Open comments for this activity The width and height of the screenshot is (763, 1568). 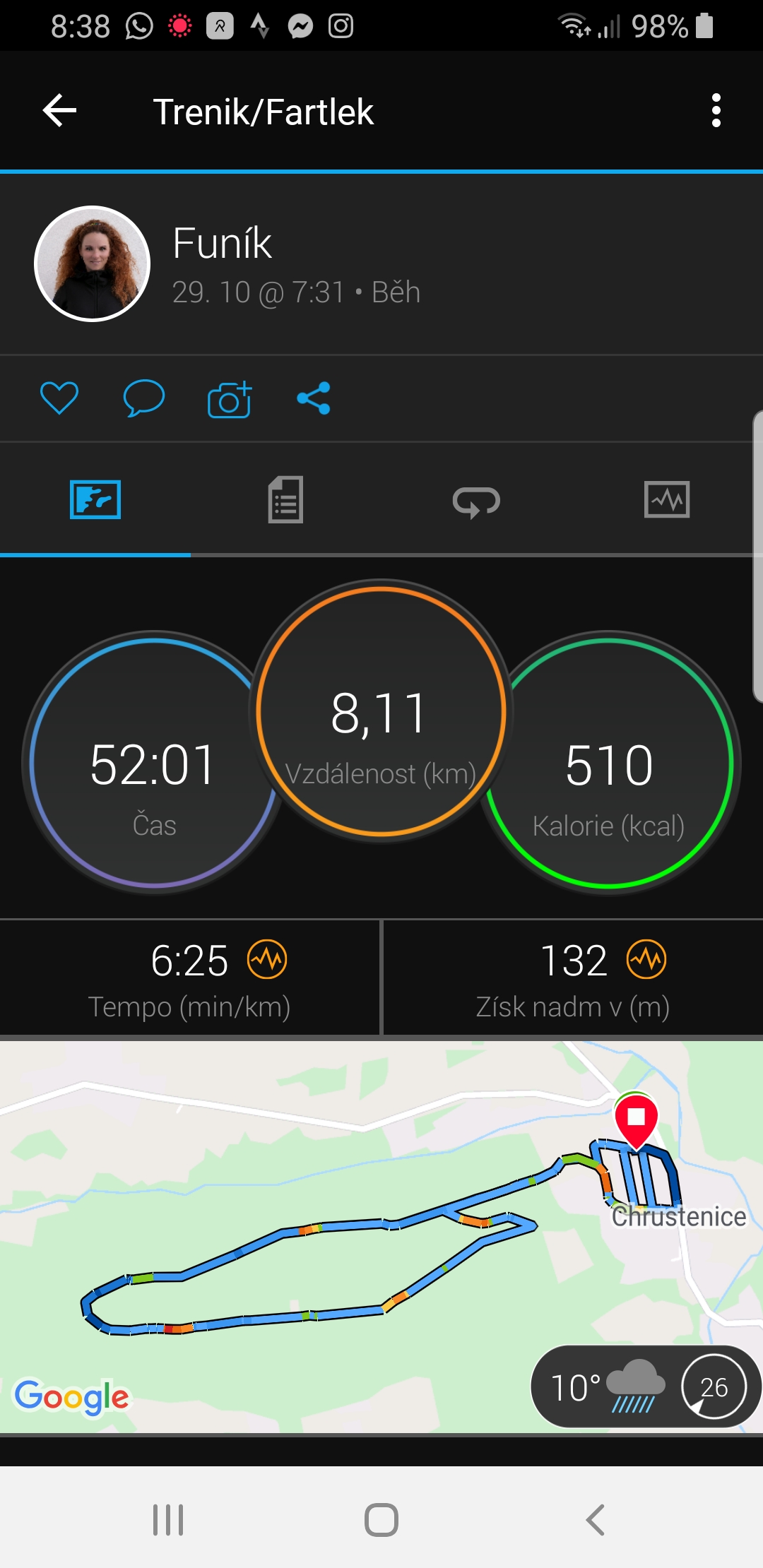click(144, 398)
